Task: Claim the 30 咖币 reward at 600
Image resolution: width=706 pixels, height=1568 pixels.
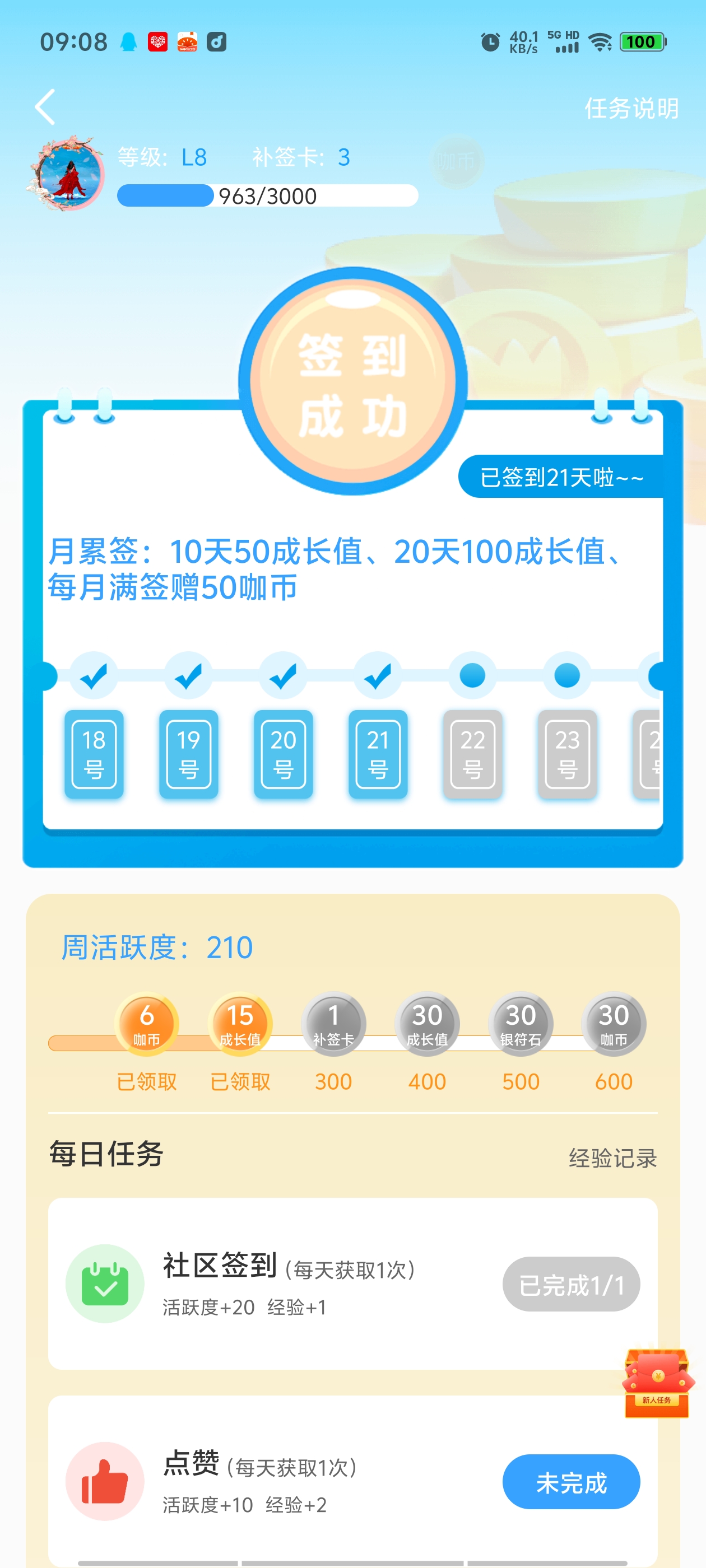Action: 614,1024
